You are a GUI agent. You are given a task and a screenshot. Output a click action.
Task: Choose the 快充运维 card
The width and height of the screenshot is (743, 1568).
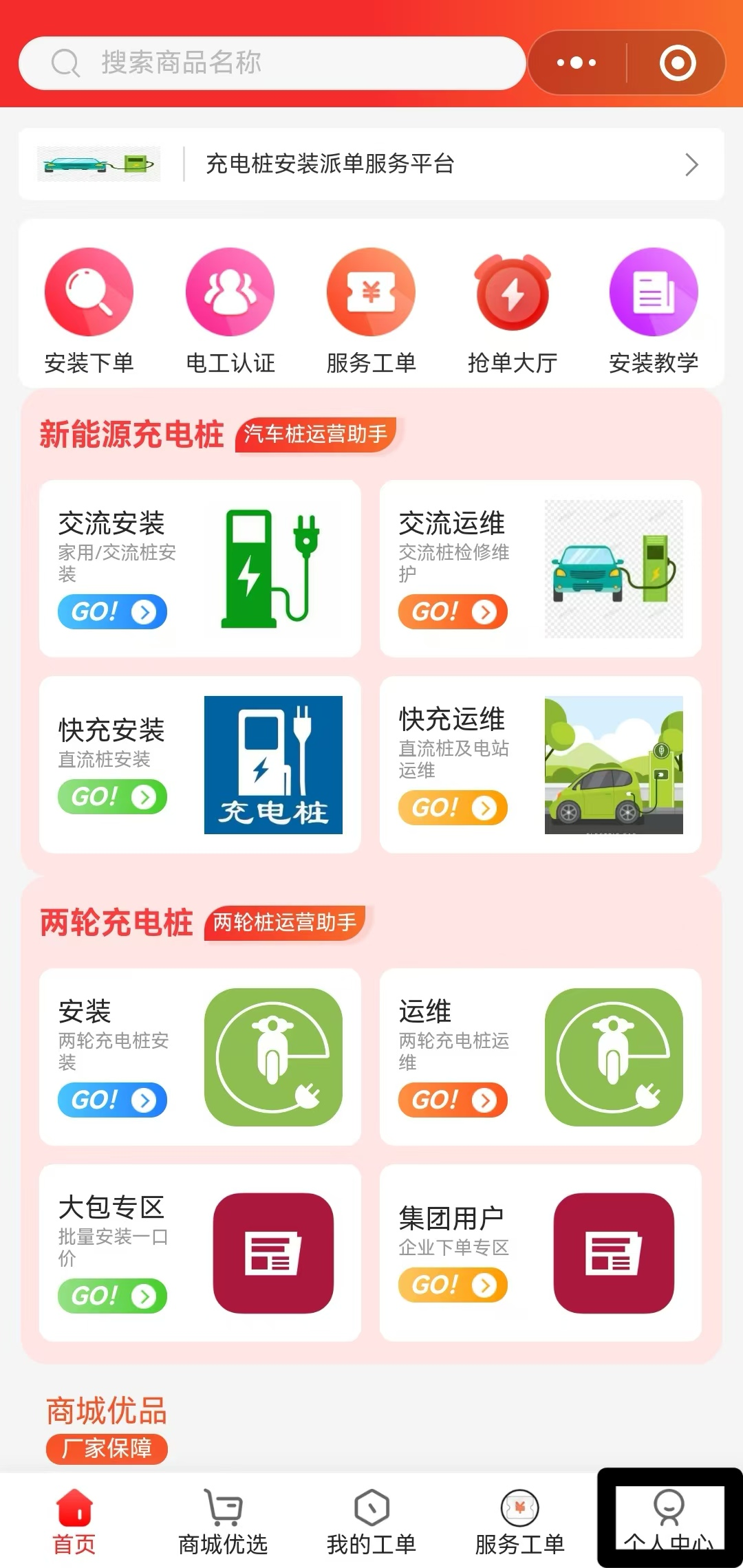(x=540, y=764)
